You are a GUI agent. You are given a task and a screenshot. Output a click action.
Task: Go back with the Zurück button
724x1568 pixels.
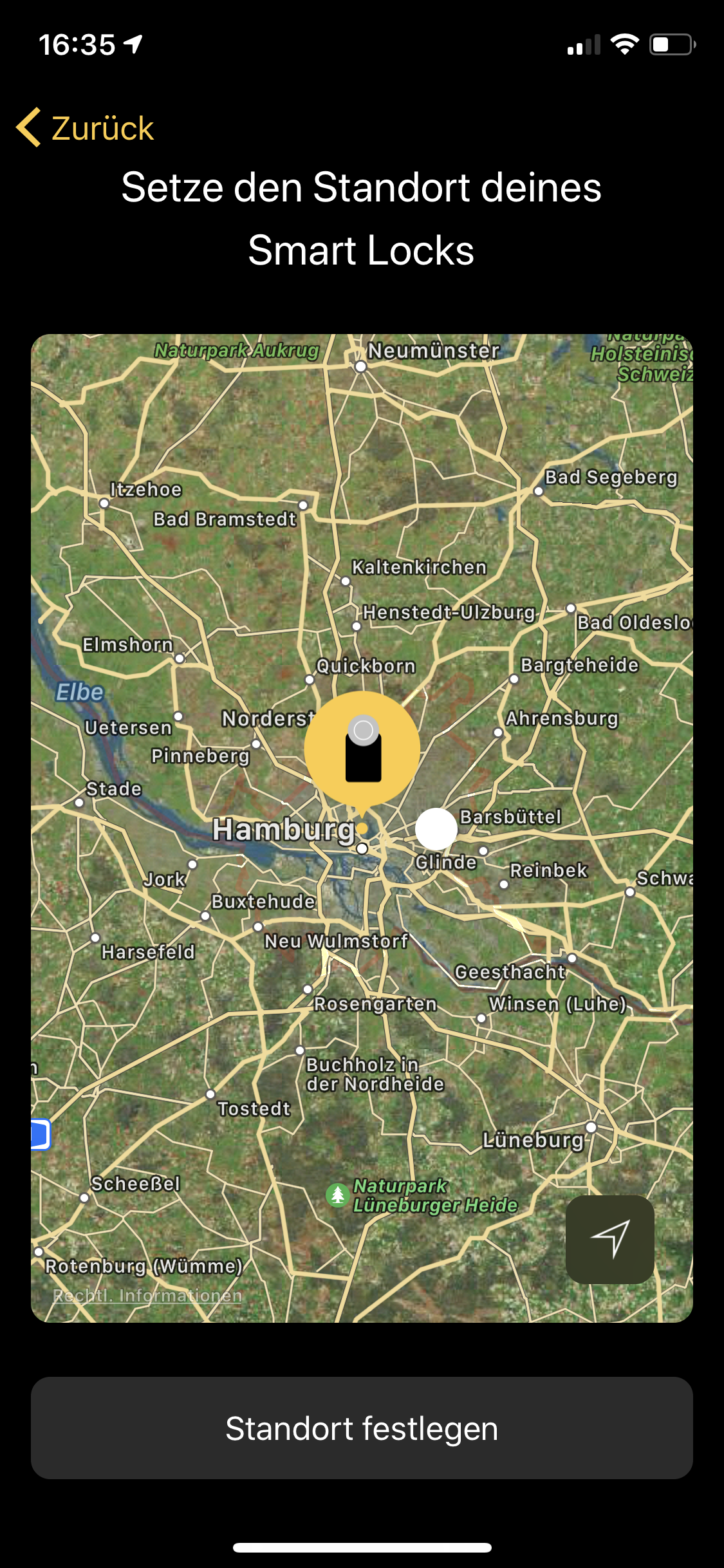[86, 128]
